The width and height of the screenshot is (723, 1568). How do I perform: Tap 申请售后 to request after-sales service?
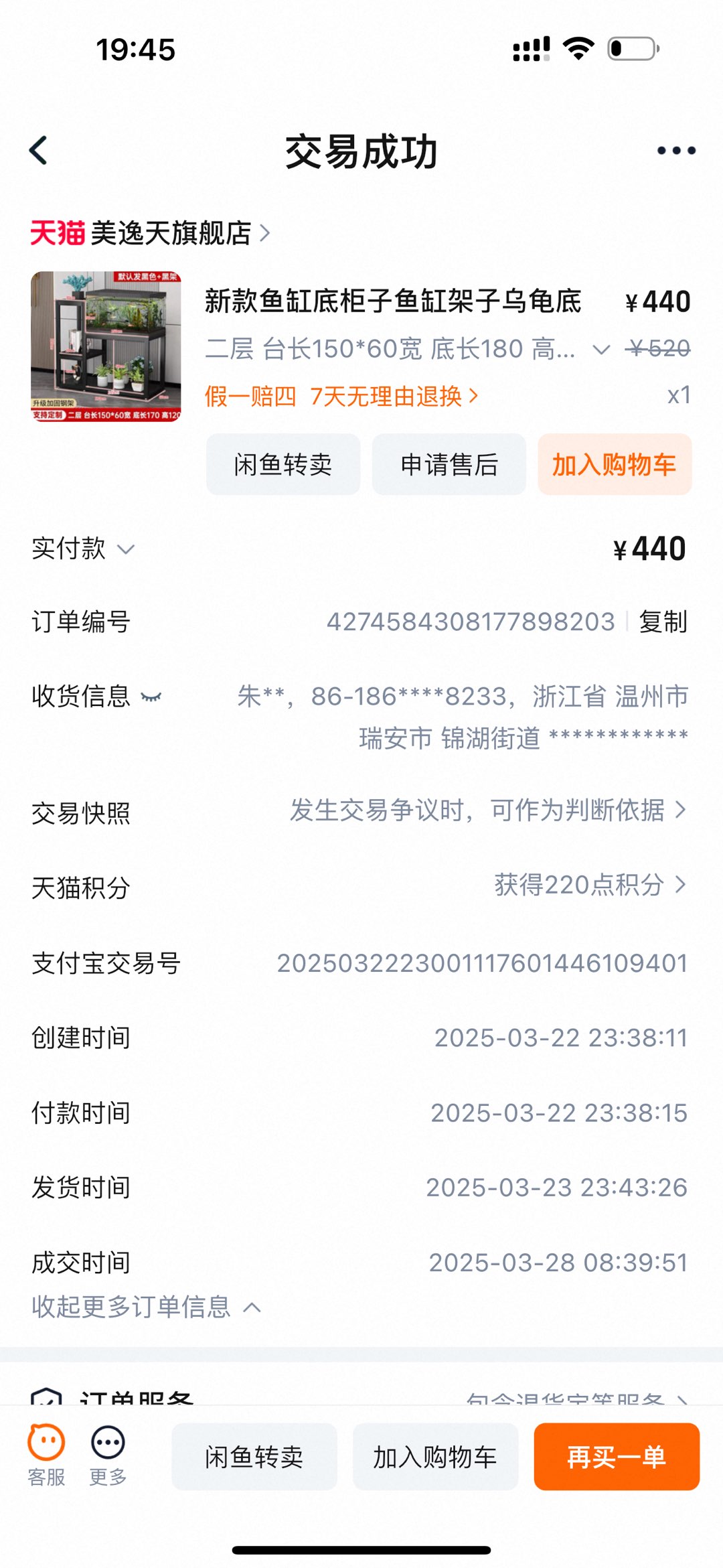449,464
